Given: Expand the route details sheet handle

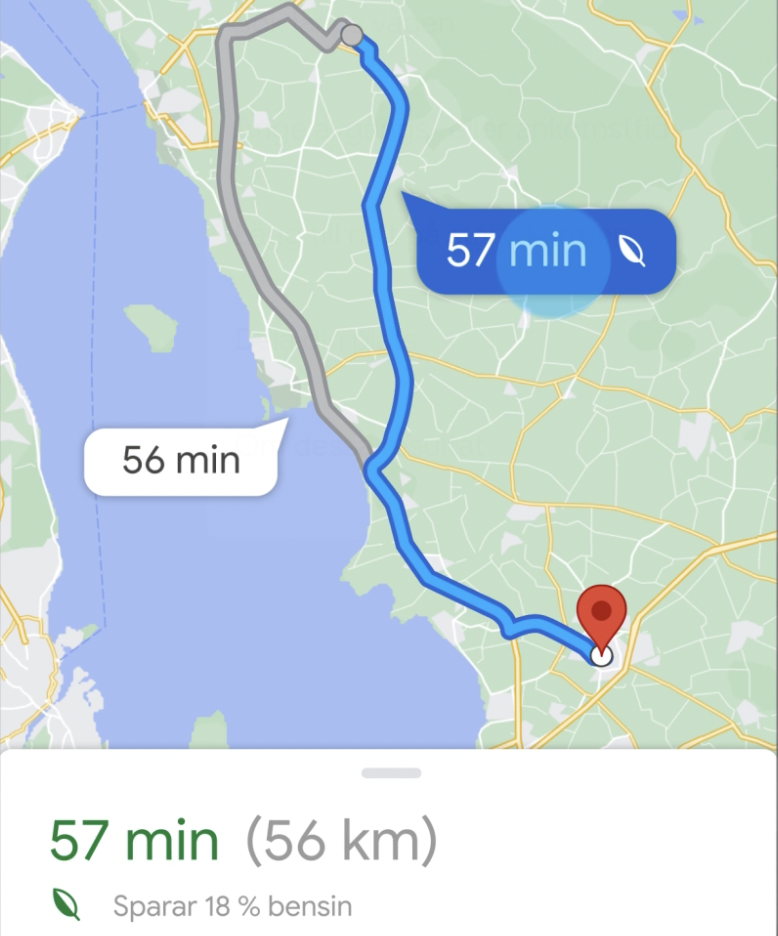Looking at the screenshot, I should tap(391, 773).
